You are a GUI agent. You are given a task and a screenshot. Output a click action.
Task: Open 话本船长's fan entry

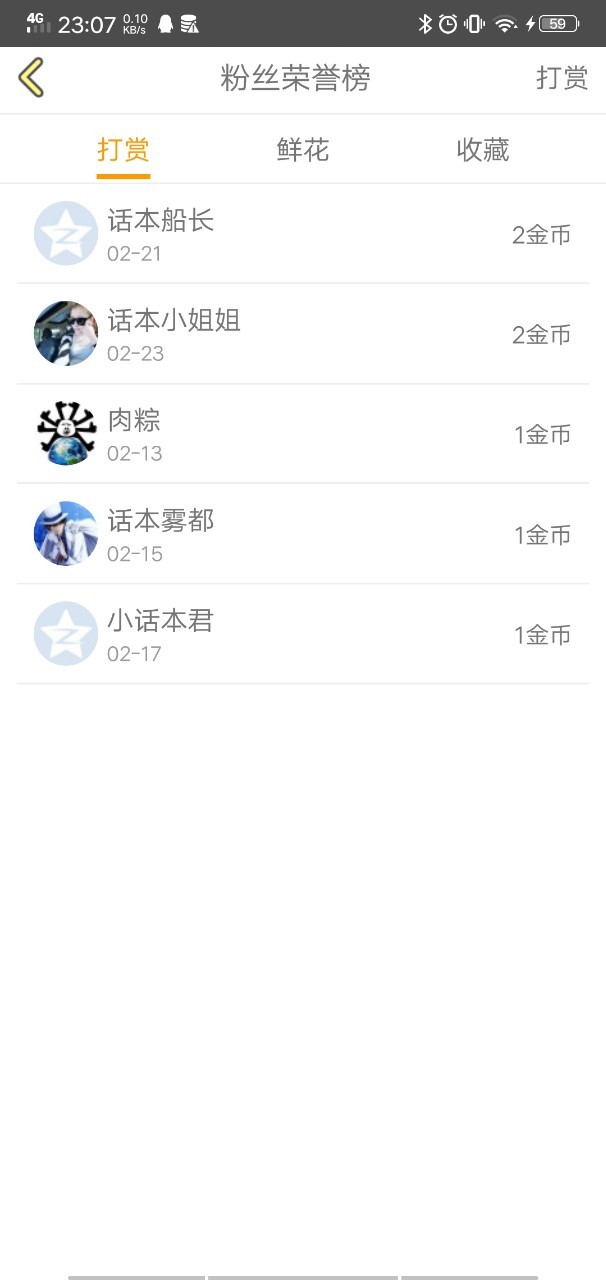302,234
